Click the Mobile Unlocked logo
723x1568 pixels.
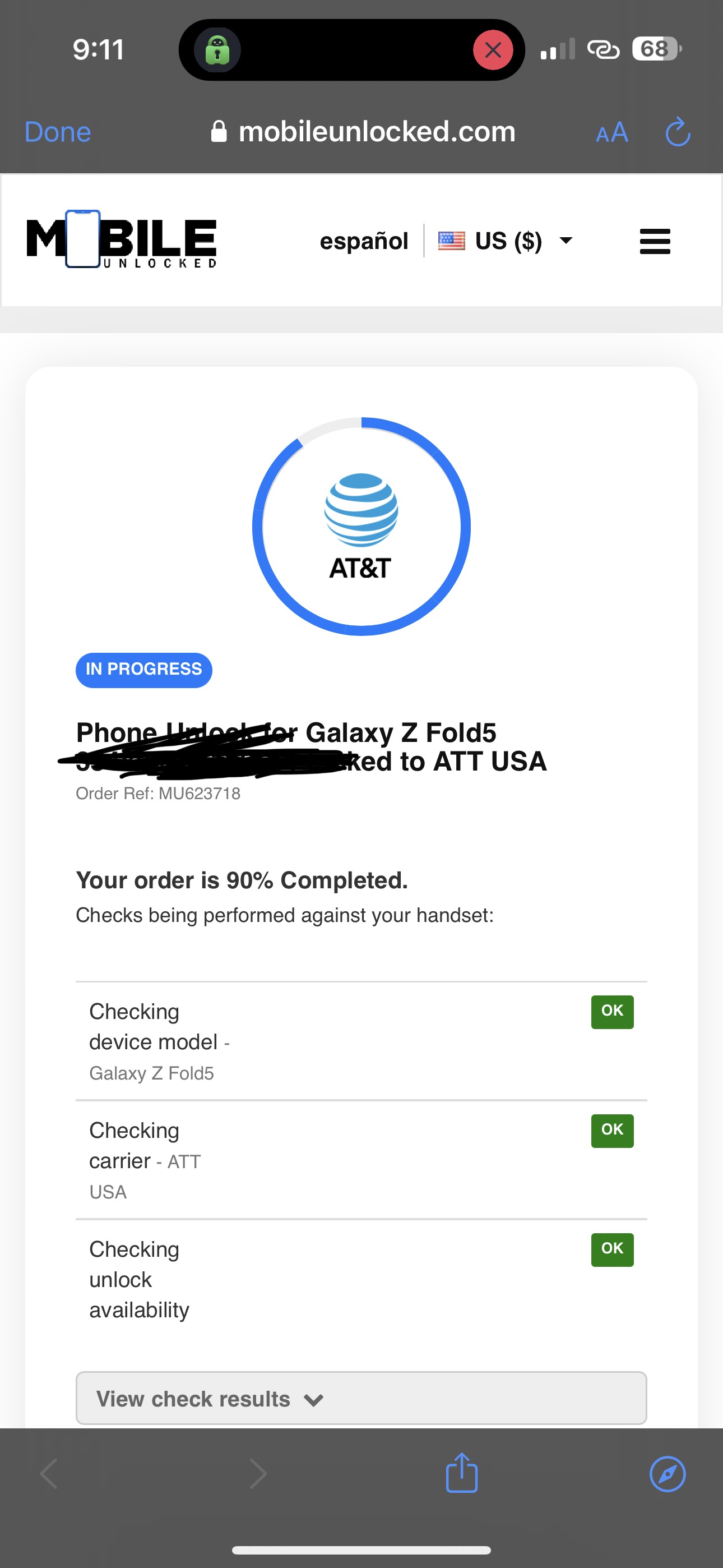[121, 241]
